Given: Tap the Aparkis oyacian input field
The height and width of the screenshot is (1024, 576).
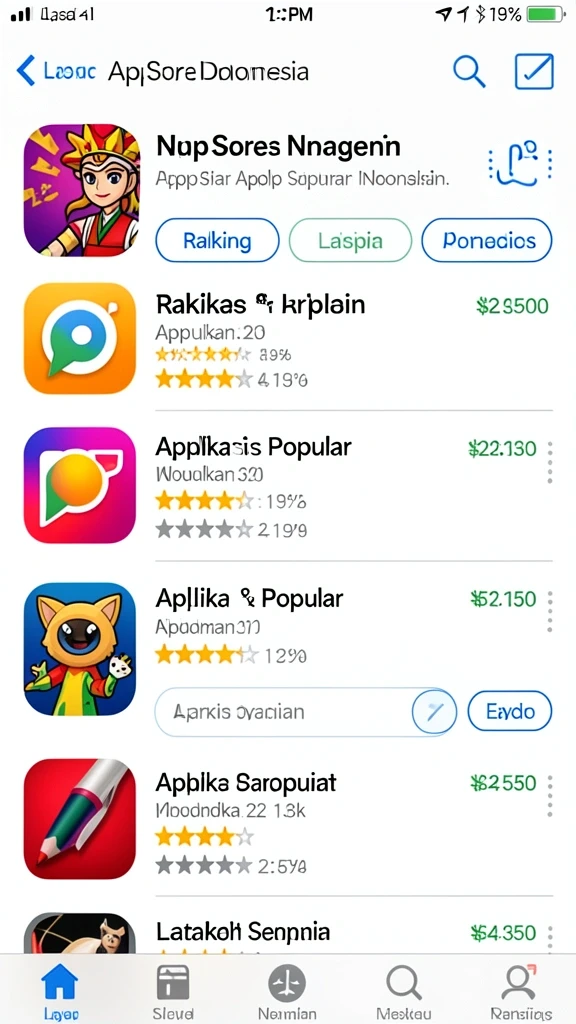Looking at the screenshot, I should coord(306,712).
